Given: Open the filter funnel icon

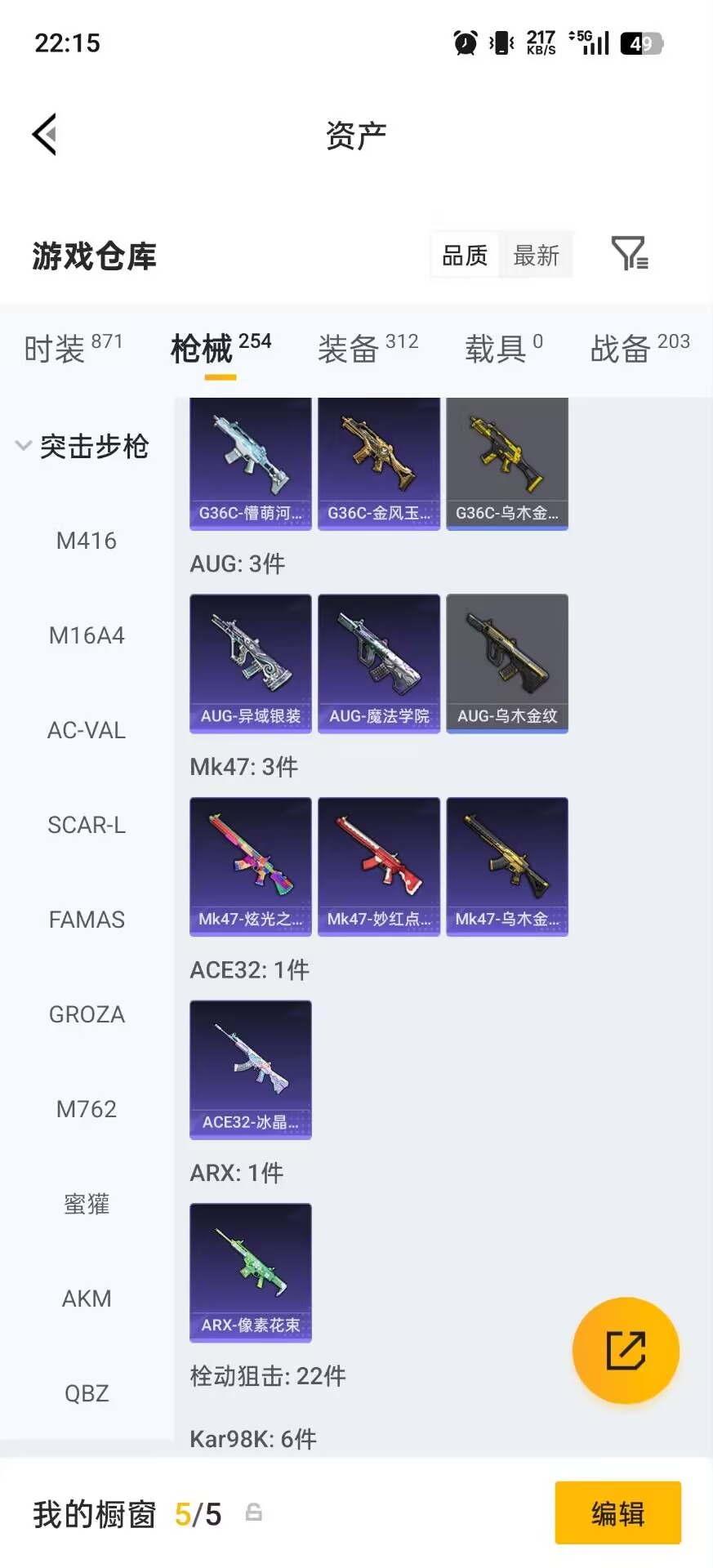Looking at the screenshot, I should point(628,254).
